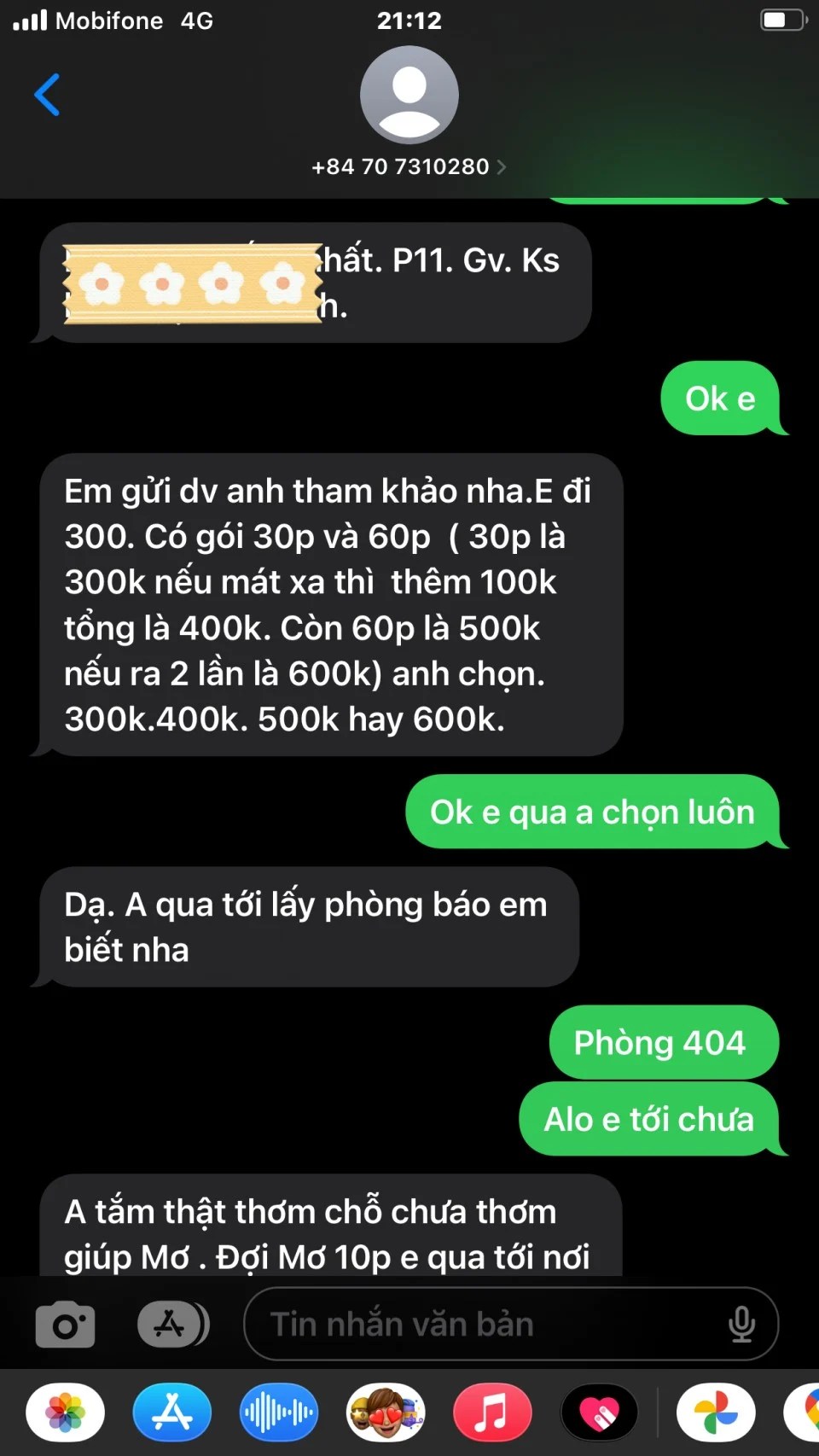The width and height of the screenshot is (819, 1456).
Task: Open the App Store iMessage app
Action: tap(172, 1412)
